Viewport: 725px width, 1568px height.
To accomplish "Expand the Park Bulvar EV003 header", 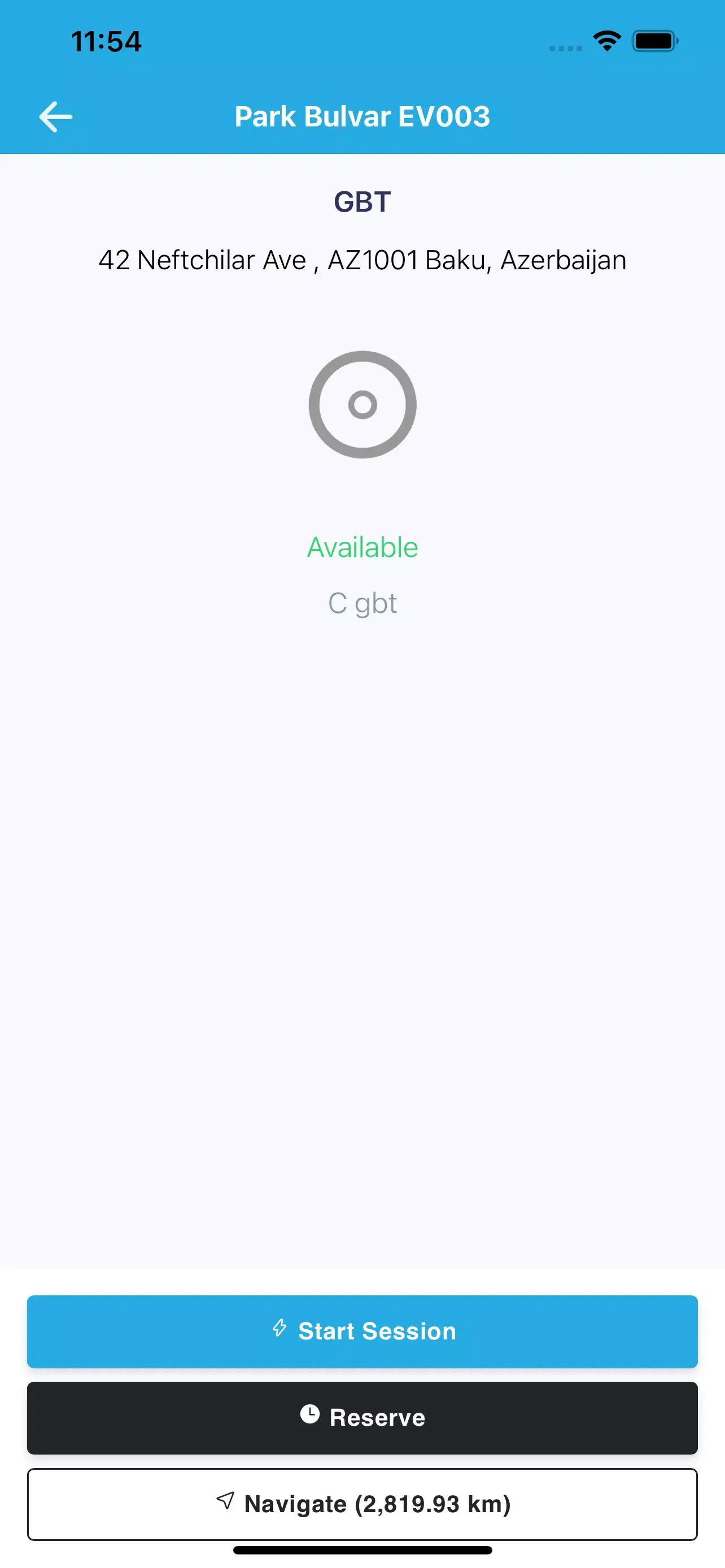I will (x=363, y=116).
